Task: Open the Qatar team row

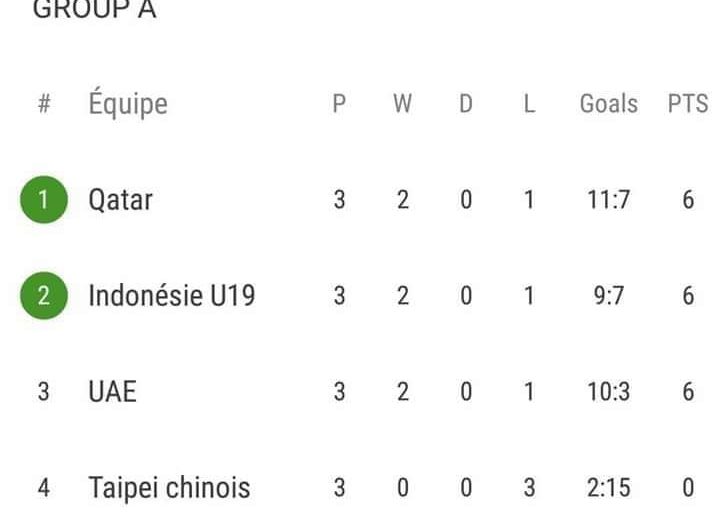Action: (x=121, y=200)
